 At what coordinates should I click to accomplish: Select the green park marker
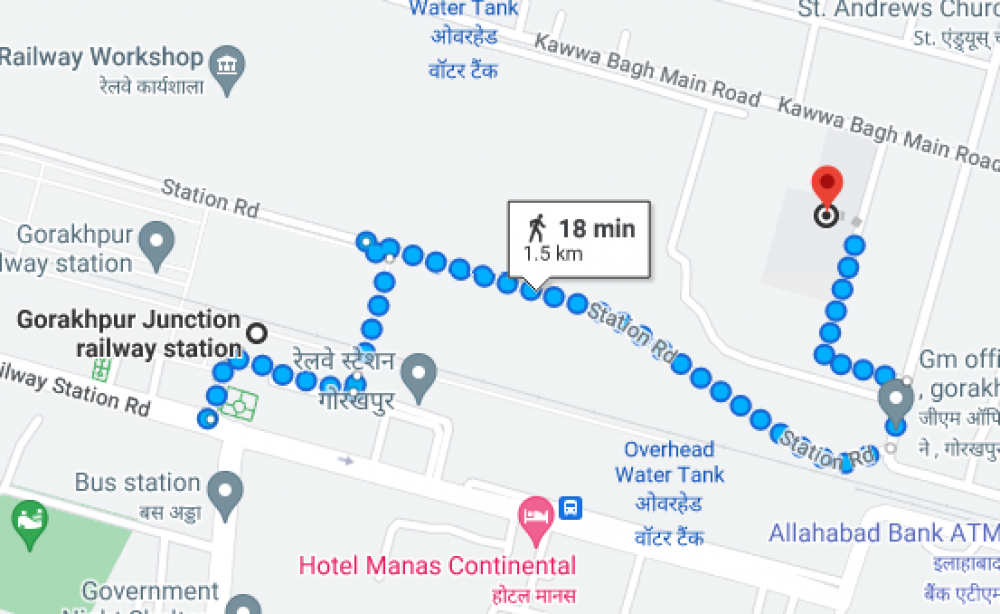[29, 525]
